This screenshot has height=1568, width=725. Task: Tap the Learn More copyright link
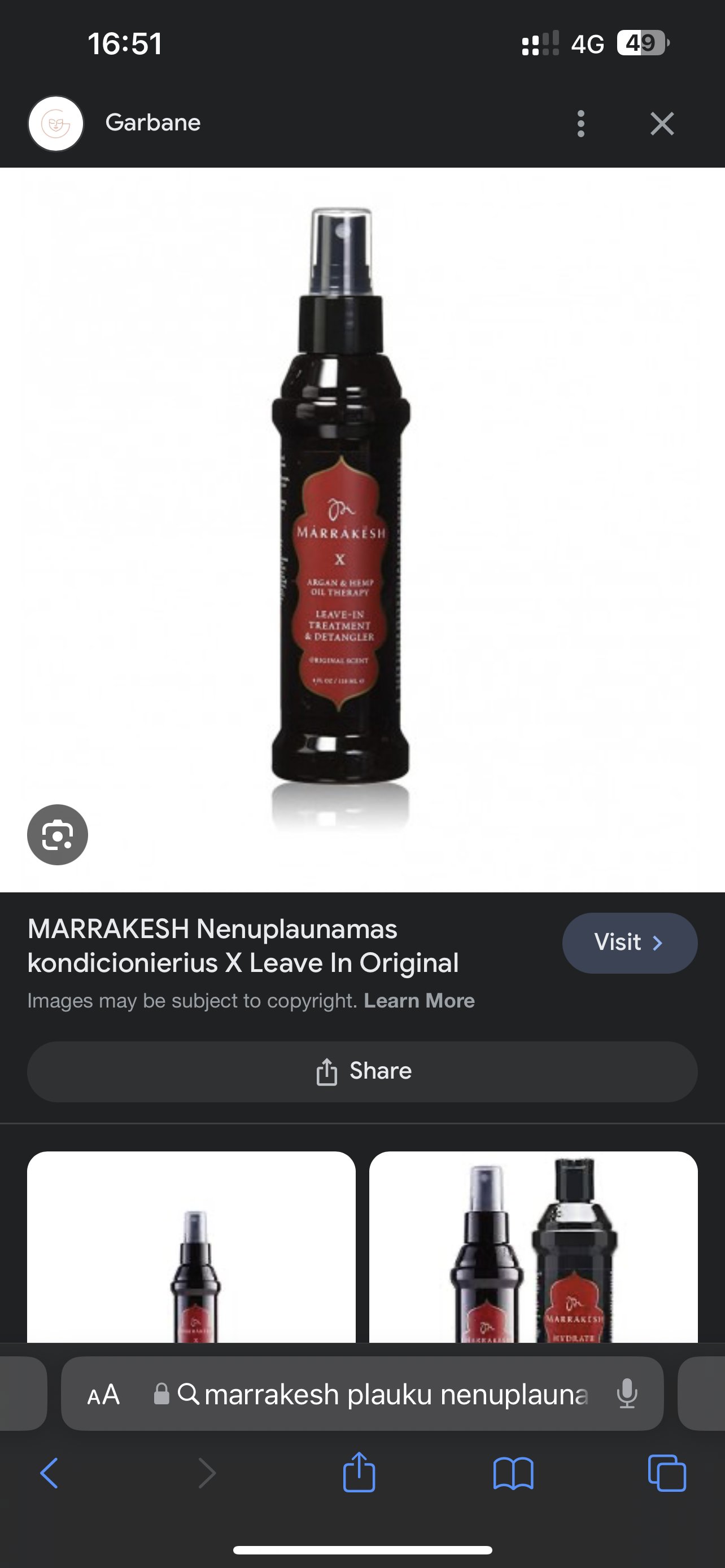419,1001
